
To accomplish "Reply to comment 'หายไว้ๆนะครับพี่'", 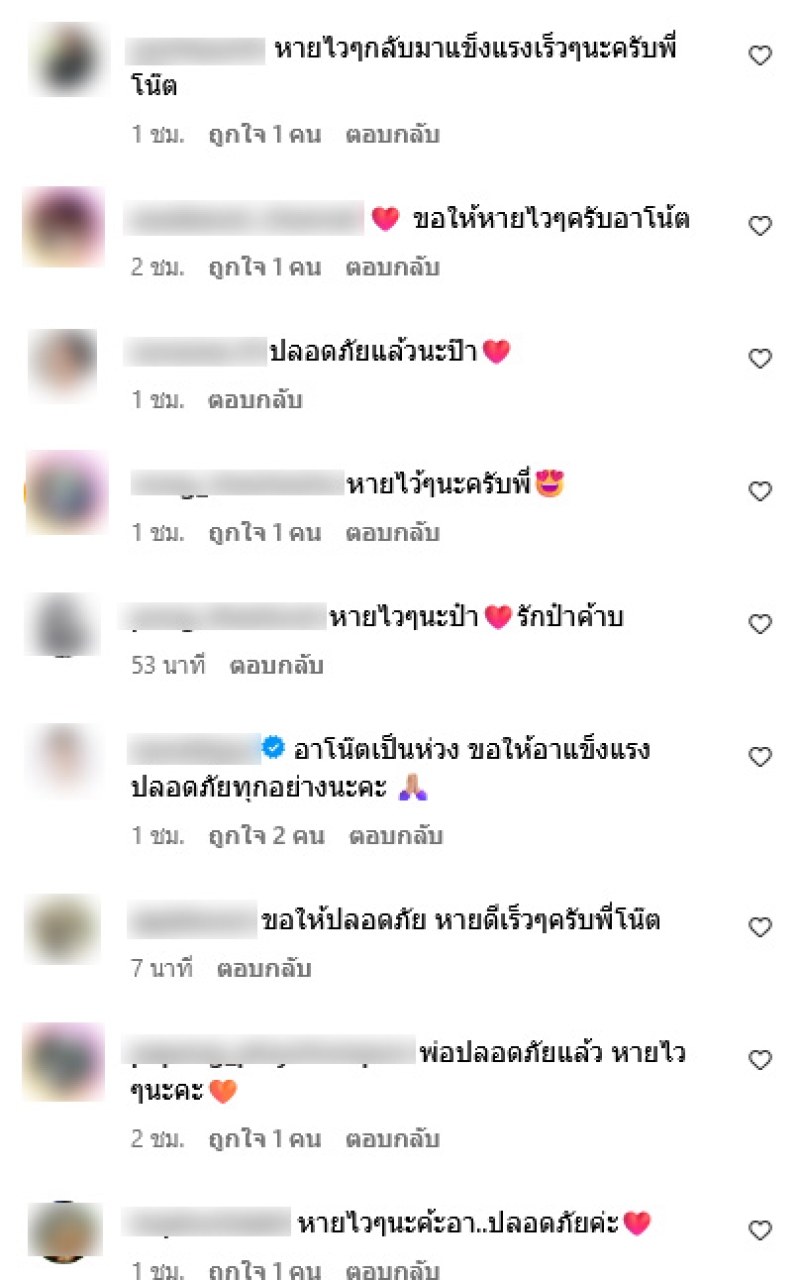I will (392, 533).
